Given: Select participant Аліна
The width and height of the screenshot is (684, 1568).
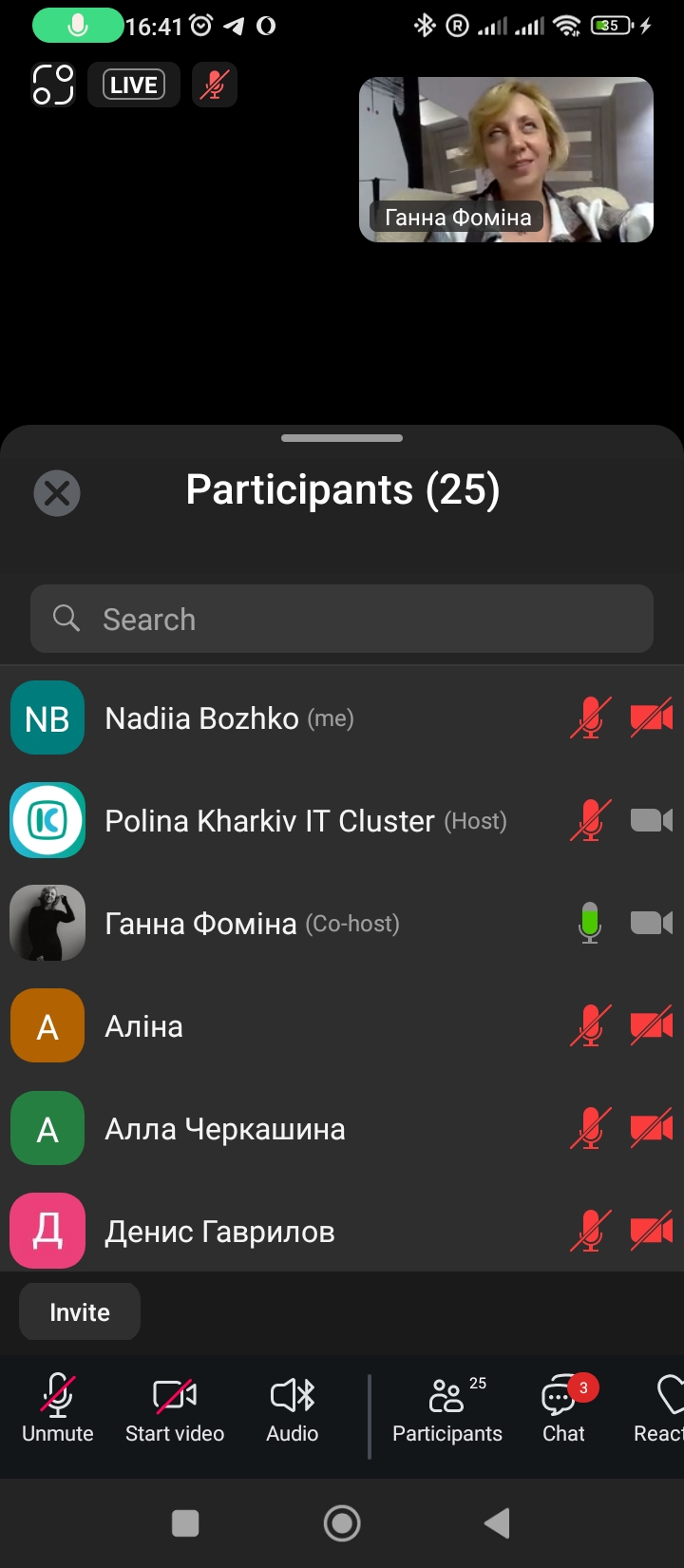Looking at the screenshot, I should click(285, 1026).
